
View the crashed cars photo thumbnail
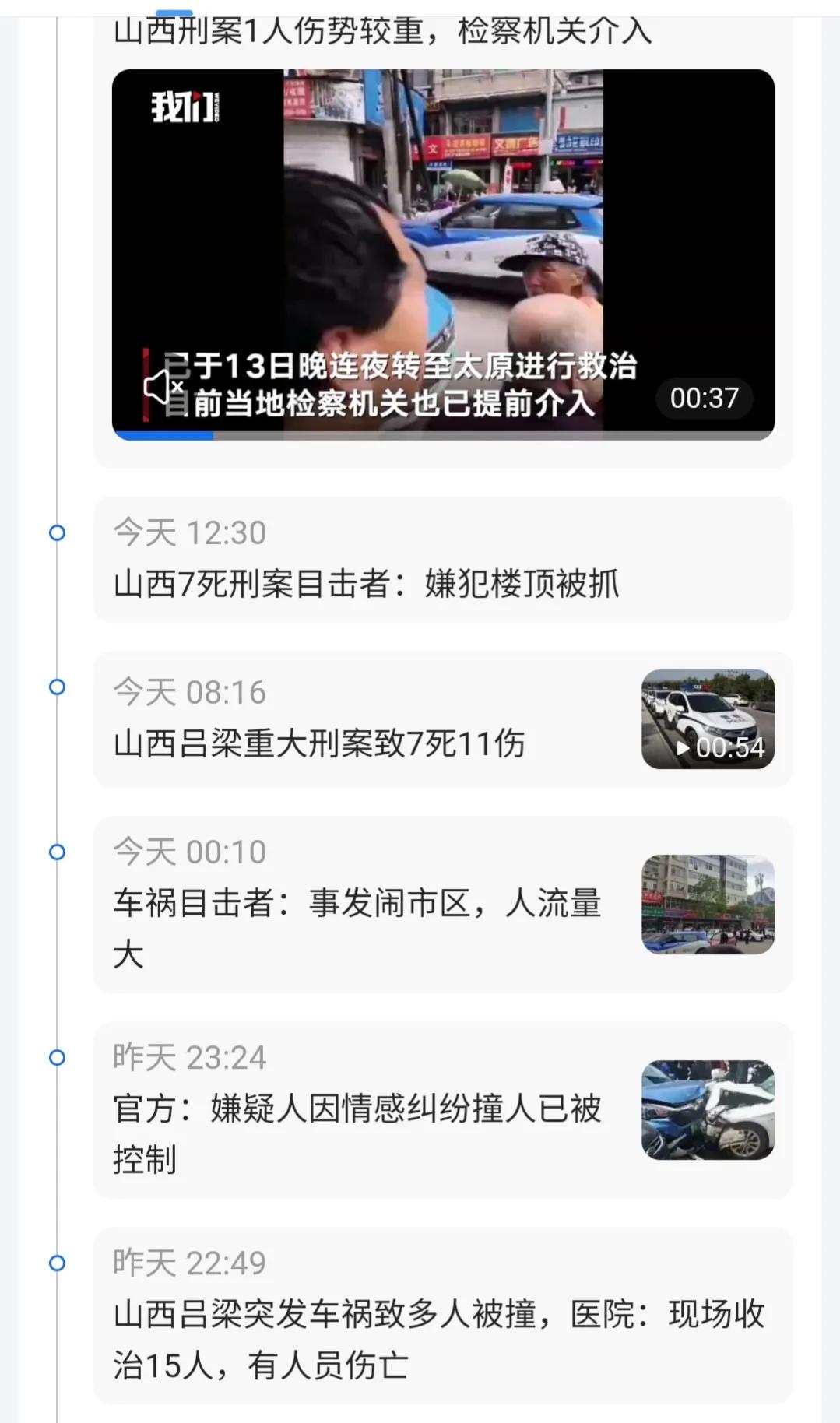click(708, 1110)
